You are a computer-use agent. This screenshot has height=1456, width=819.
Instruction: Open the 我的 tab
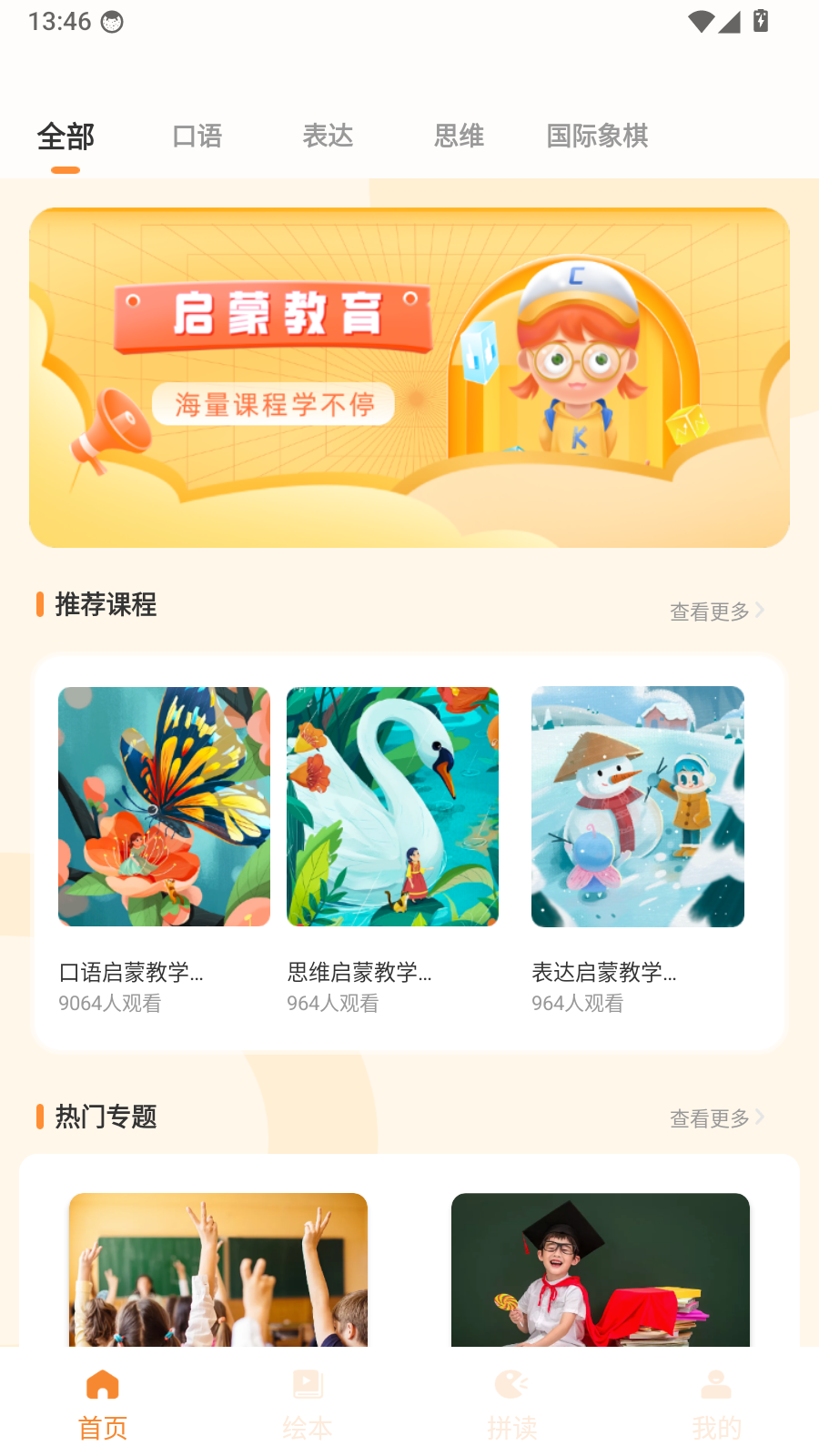click(x=716, y=1405)
